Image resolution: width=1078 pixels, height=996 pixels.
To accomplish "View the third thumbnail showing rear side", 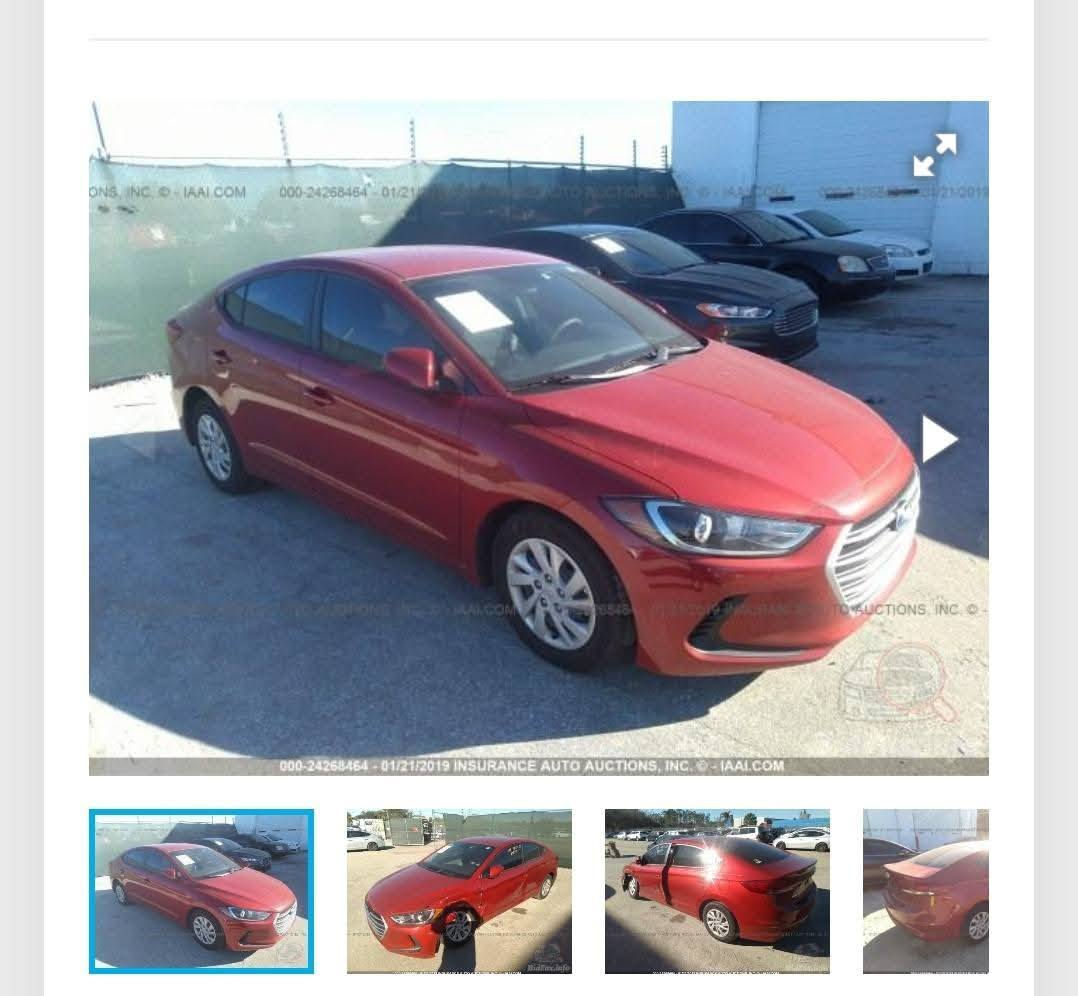I will click(x=717, y=891).
